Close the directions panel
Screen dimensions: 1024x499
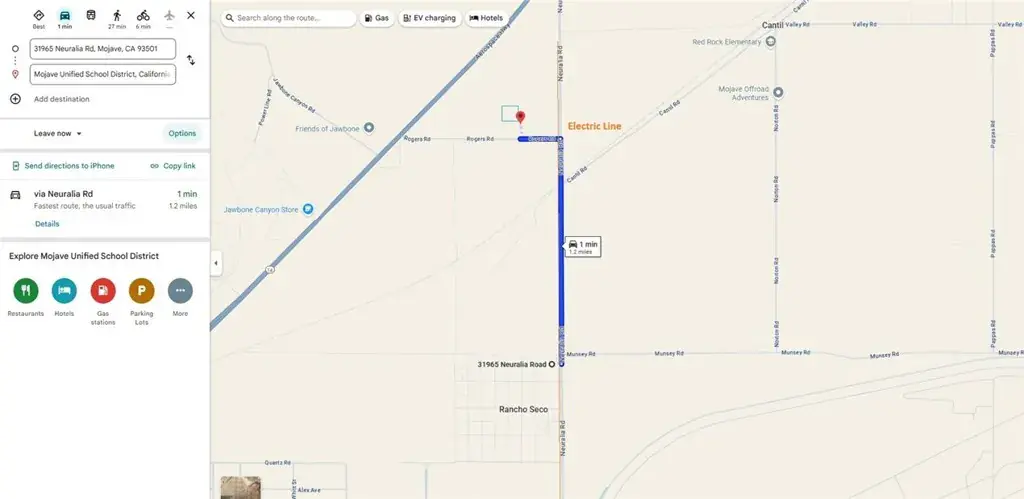click(x=191, y=16)
